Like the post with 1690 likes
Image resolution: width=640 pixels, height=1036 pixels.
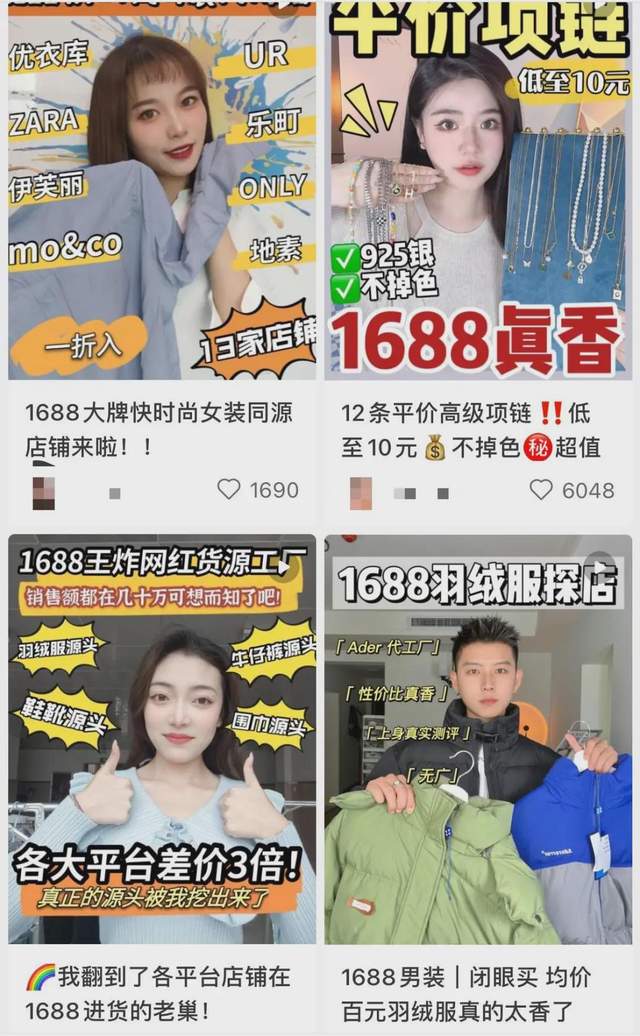(x=229, y=490)
